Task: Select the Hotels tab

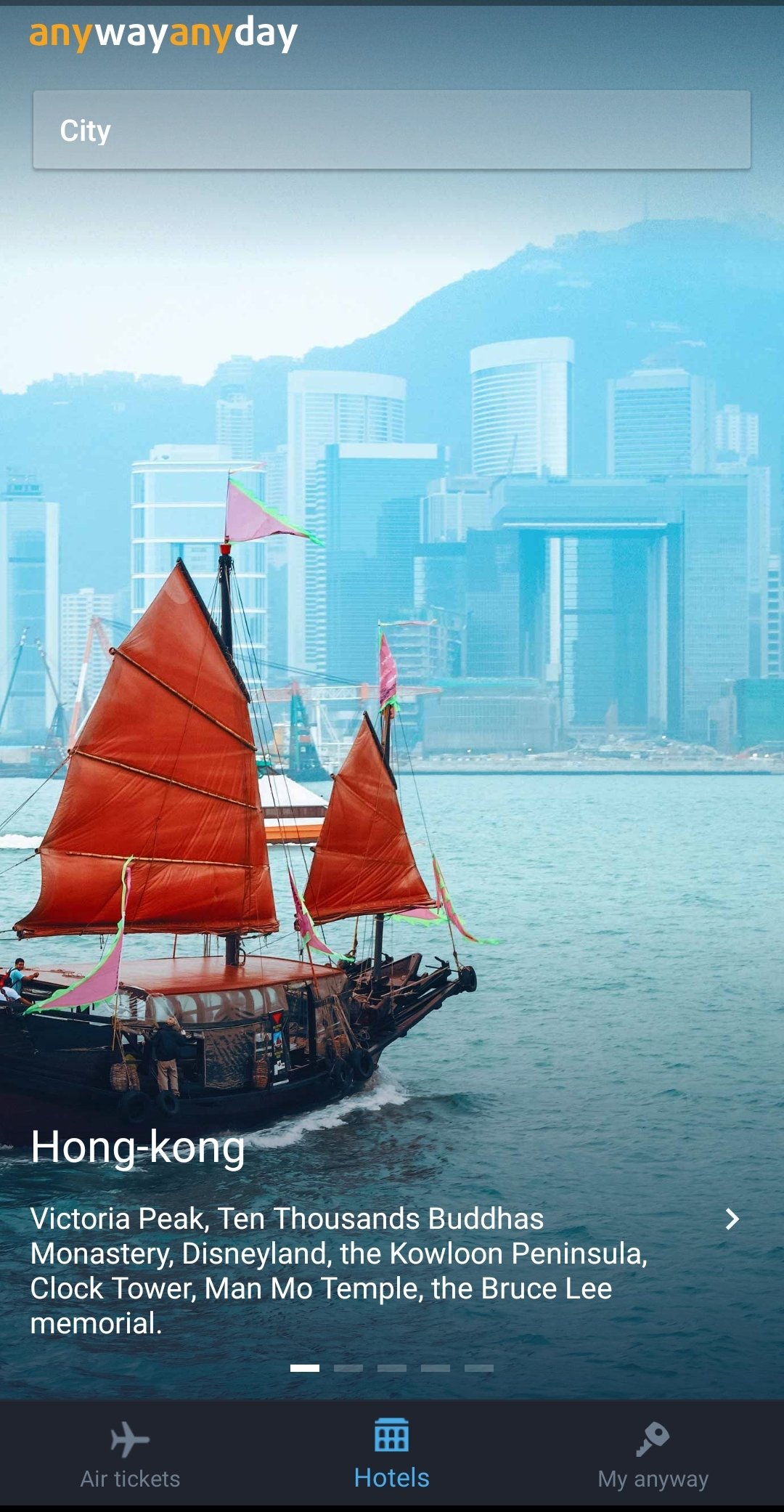Action: pyautogui.click(x=392, y=1454)
